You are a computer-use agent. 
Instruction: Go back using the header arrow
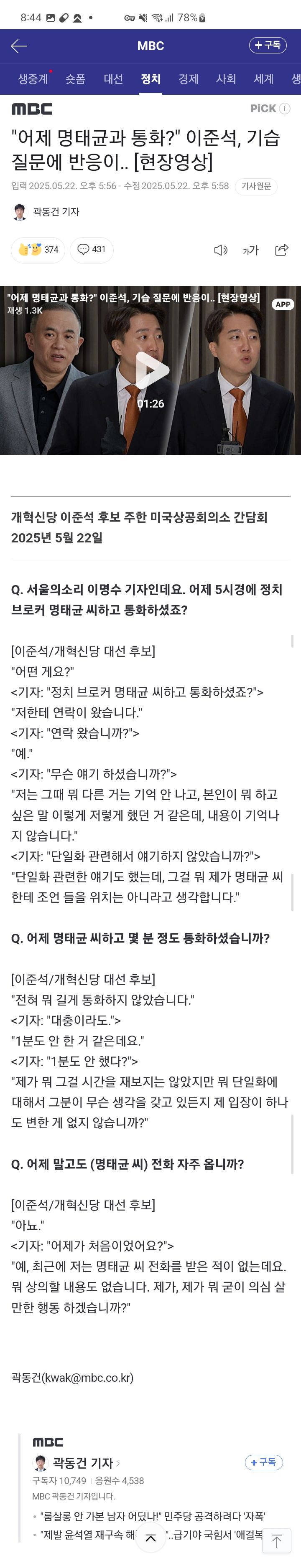pos(19,46)
